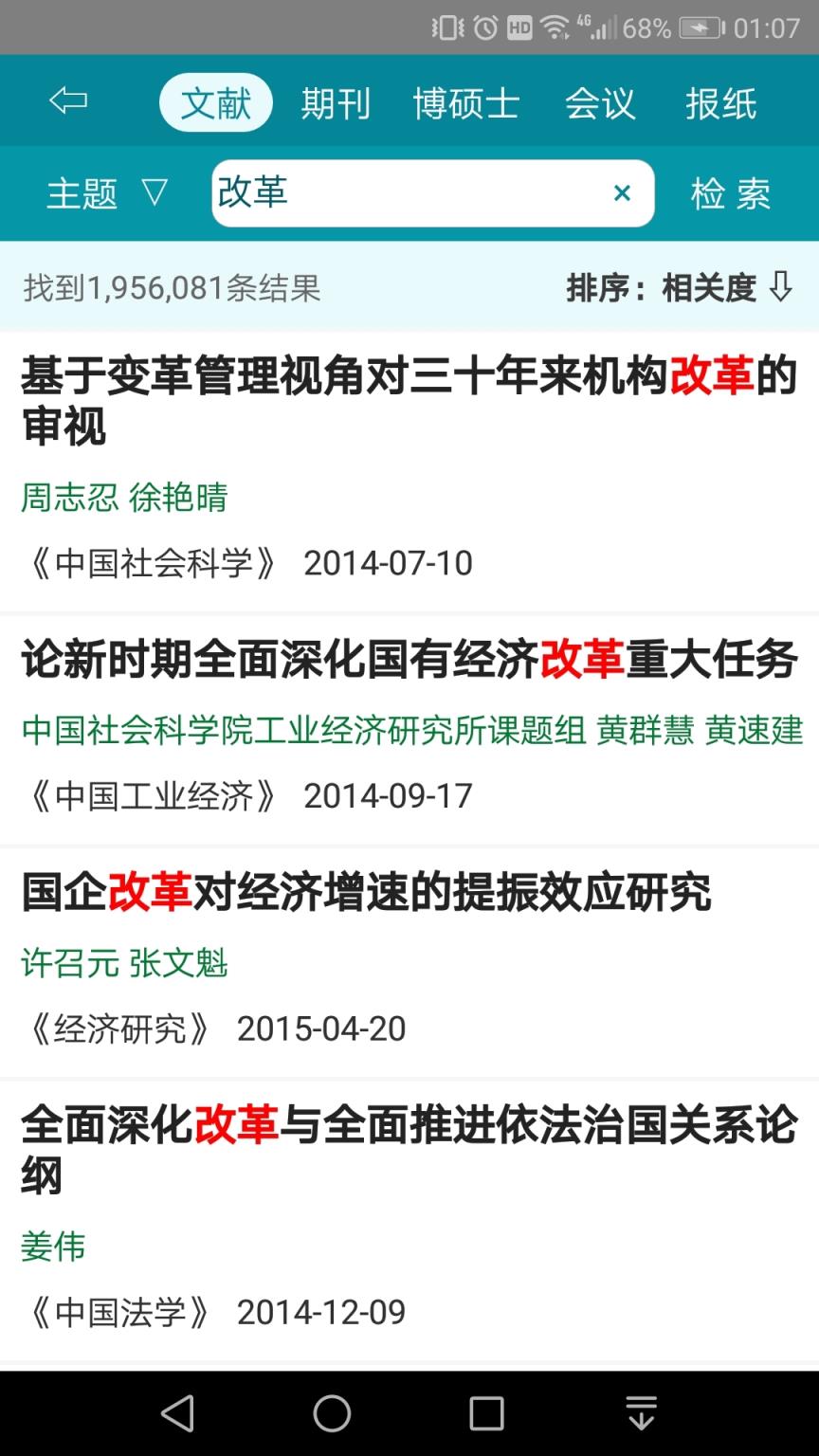This screenshot has width=819, height=1456.
Task: Tap the search input containing 改革
Action: click(x=408, y=193)
